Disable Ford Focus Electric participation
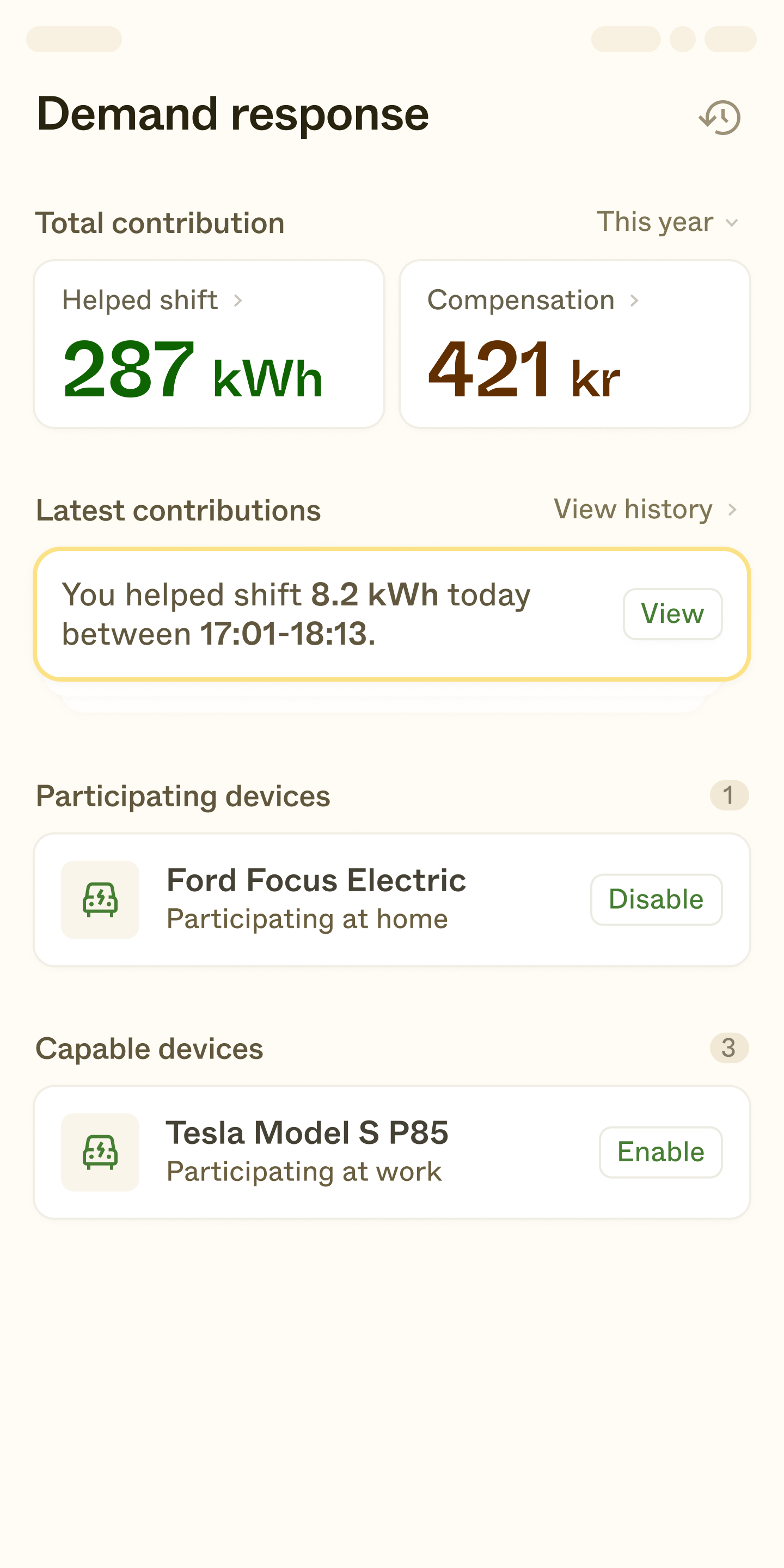The width and height of the screenshot is (784, 1568). coord(656,899)
